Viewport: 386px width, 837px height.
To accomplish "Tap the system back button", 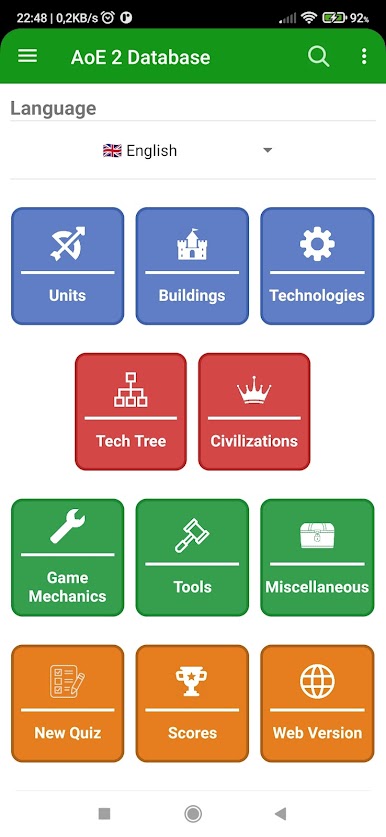I will pyautogui.click(x=281, y=814).
